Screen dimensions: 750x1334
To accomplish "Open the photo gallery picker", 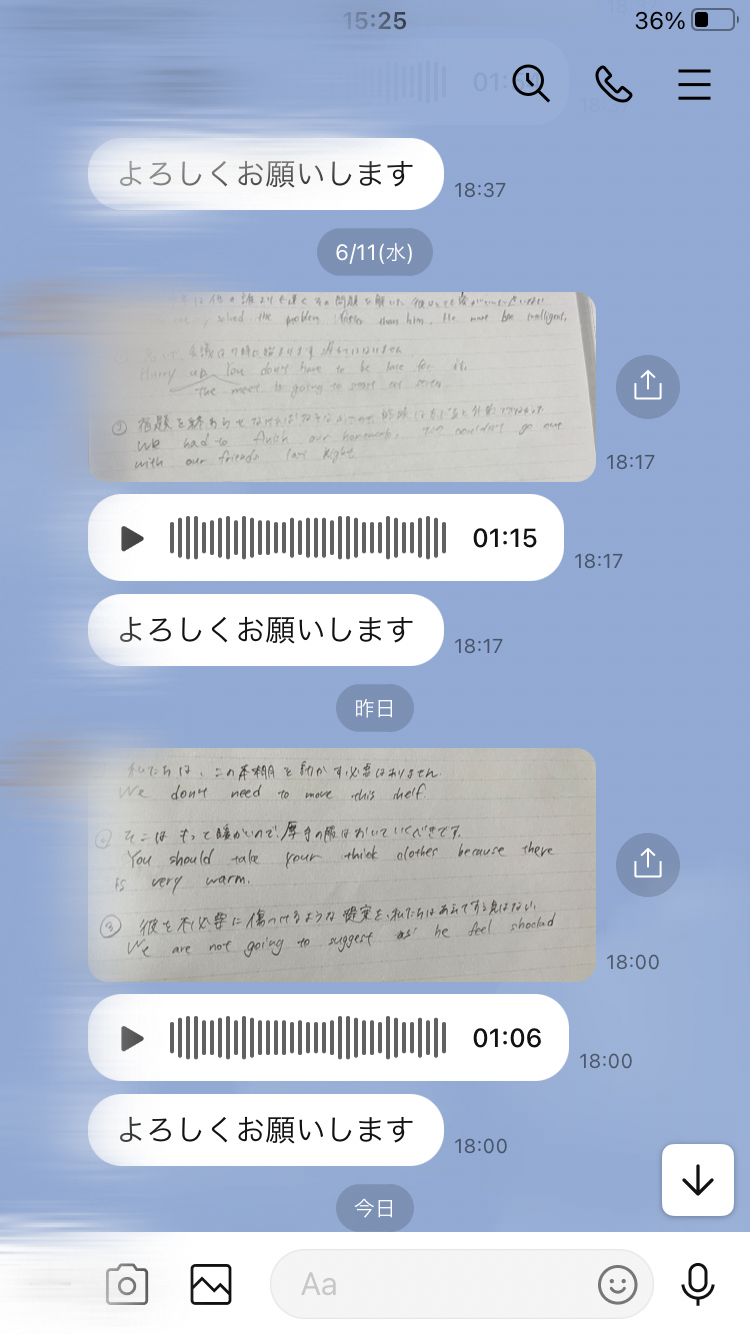I will [x=211, y=1284].
